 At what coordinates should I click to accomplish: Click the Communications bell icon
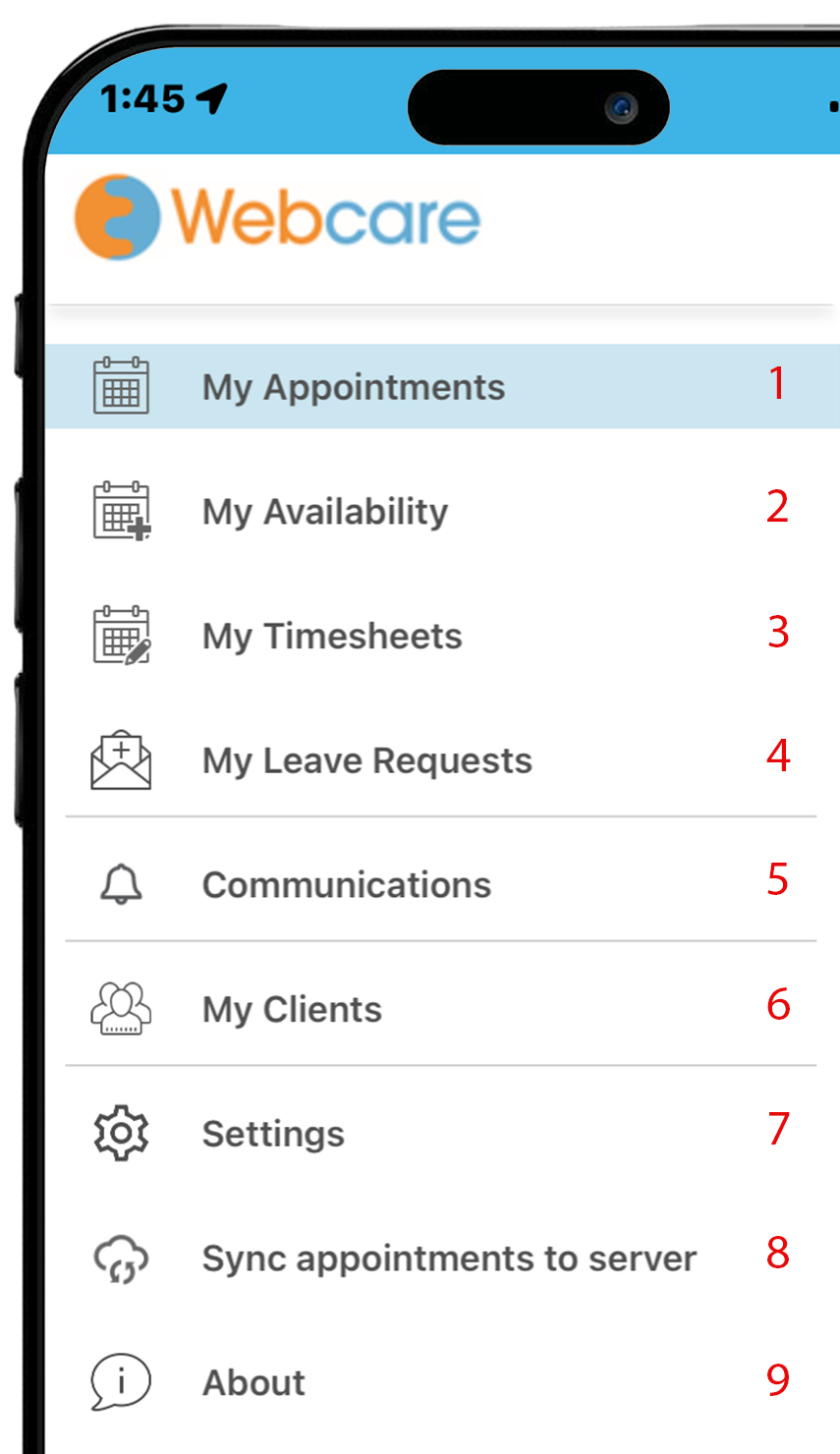pyautogui.click(x=120, y=883)
